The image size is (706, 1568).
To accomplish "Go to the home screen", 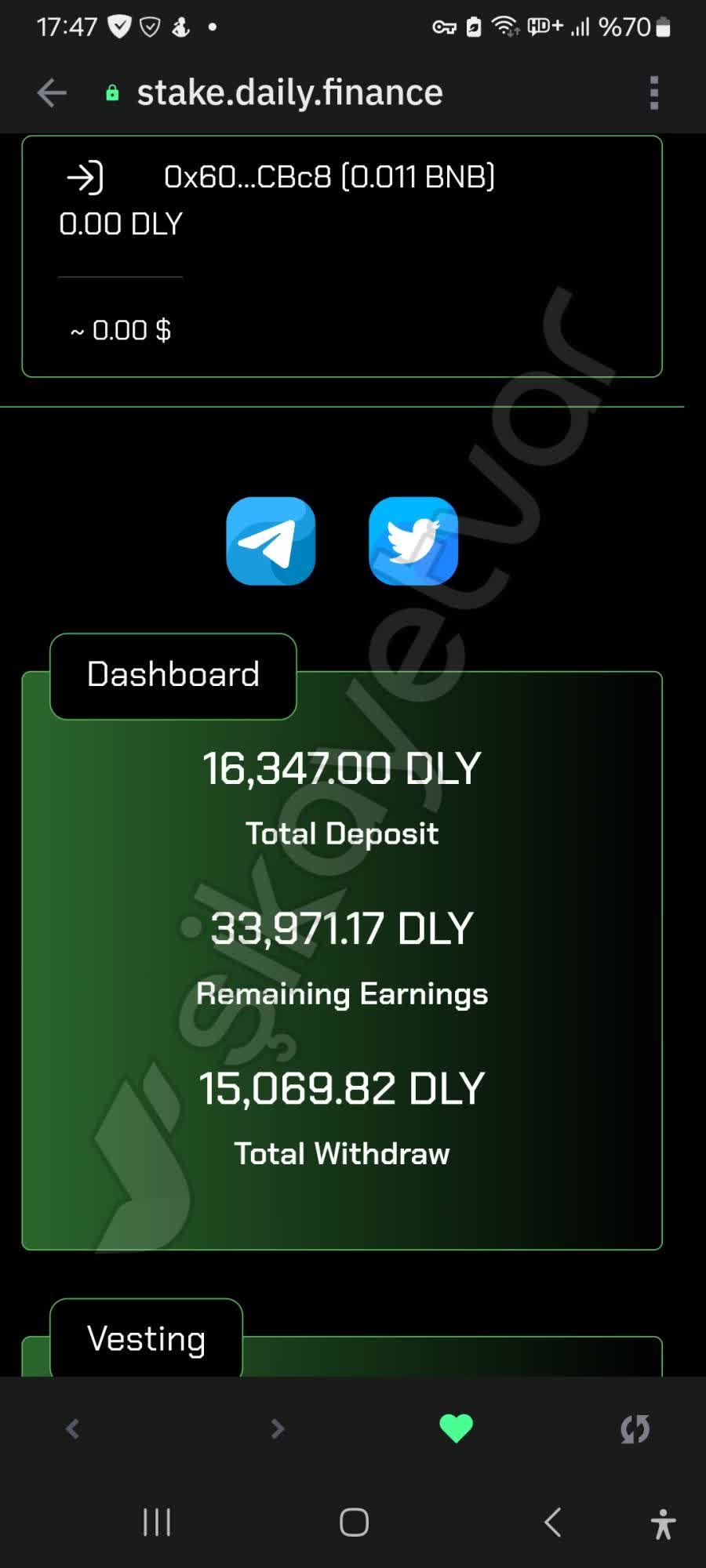I will coord(354,1523).
